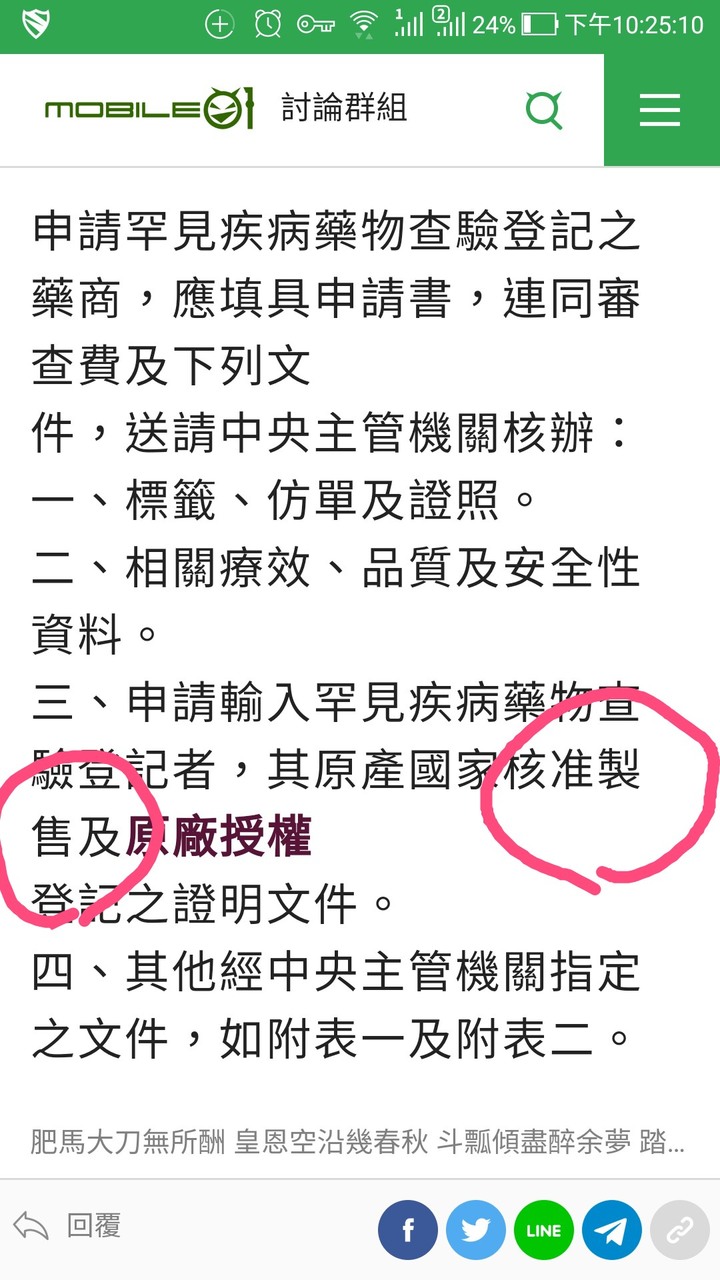Open the Mobile01 search
Screen dimensions: 720x1280
point(544,109)
